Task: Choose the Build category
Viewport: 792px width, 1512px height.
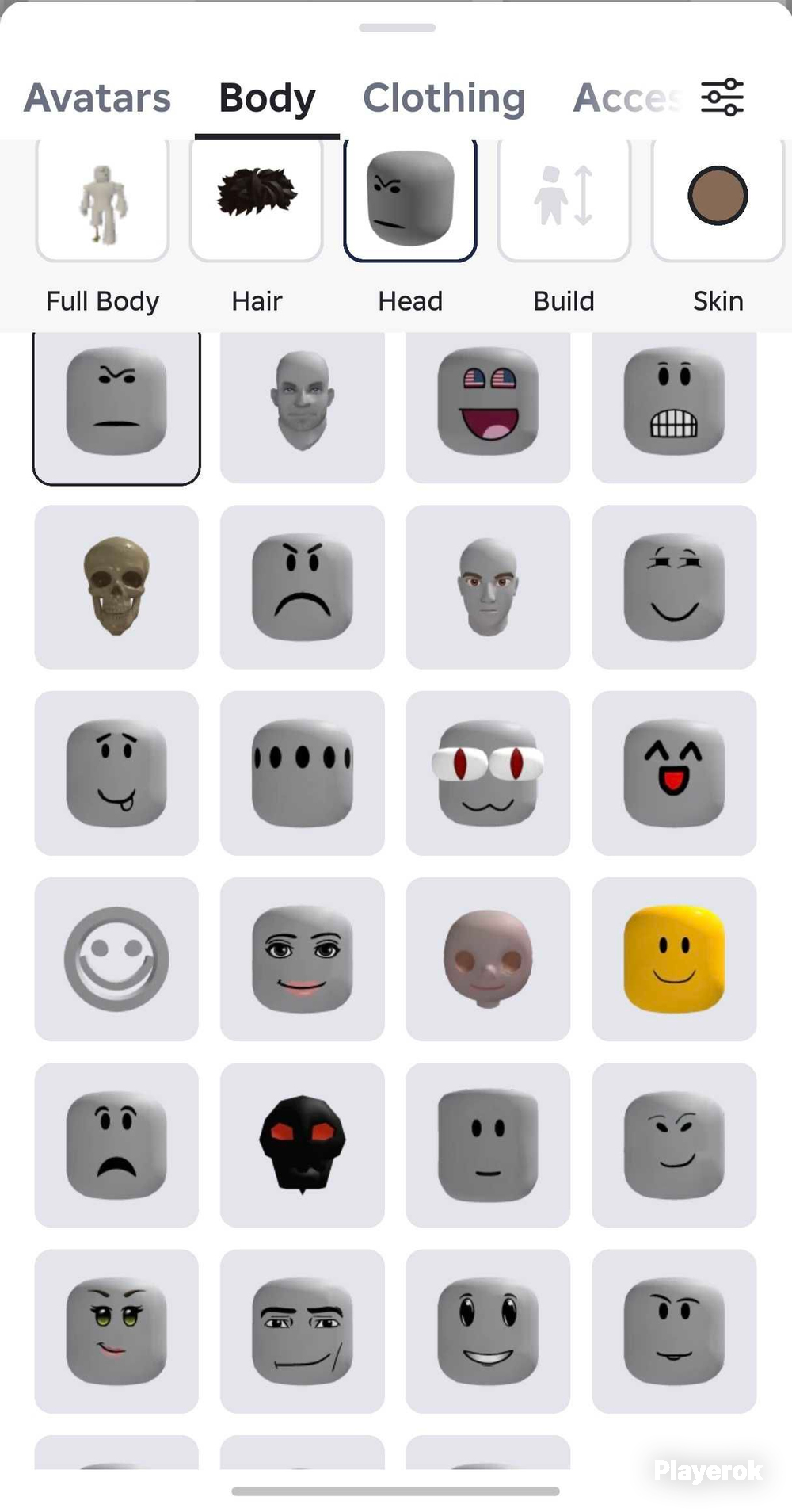Action: click(x=564, y=200)
